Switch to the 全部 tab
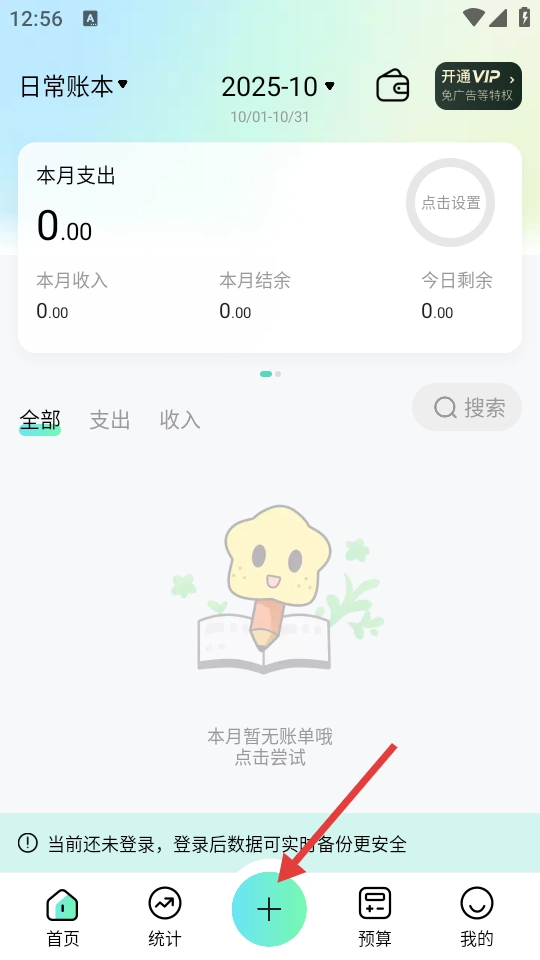The image size is (540, 960). point(40,420)
